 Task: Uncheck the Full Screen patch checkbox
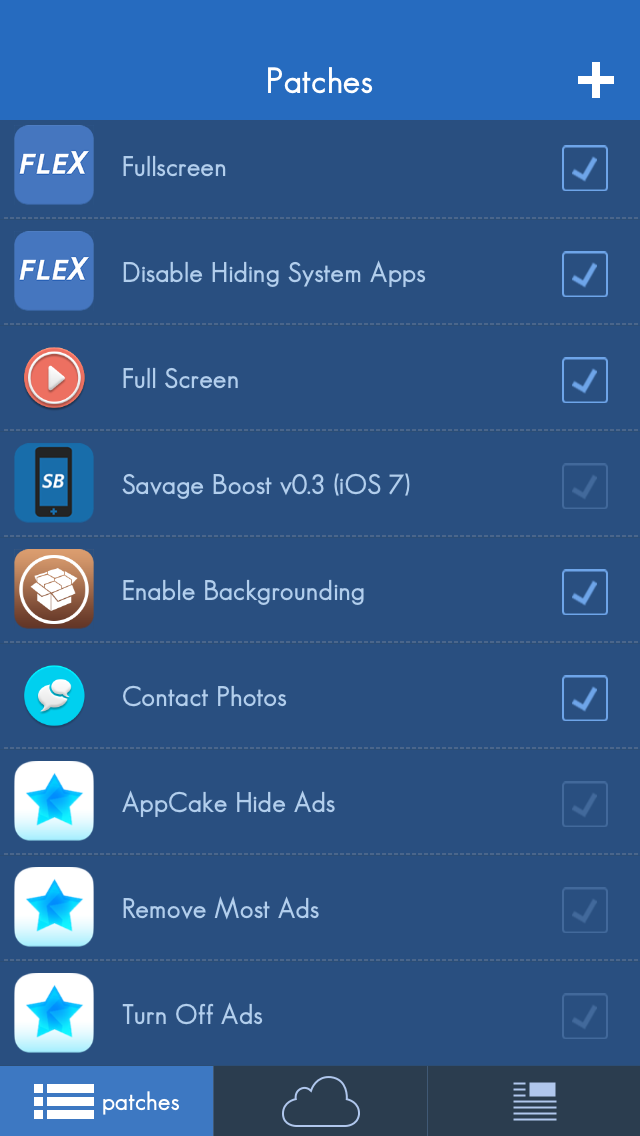585,380
